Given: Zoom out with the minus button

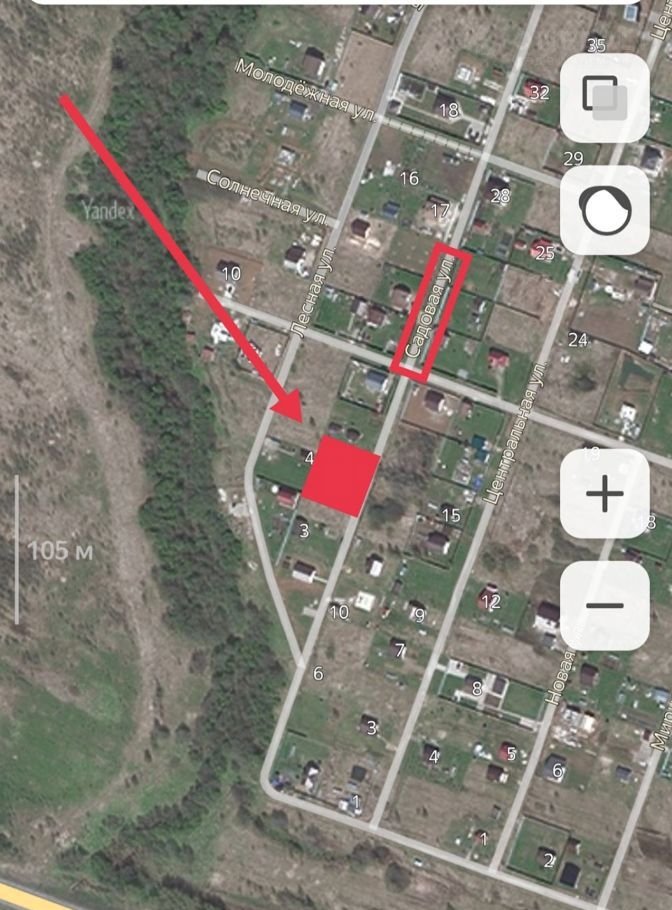Looking at the screenshot, I should [x=604, y=606].
